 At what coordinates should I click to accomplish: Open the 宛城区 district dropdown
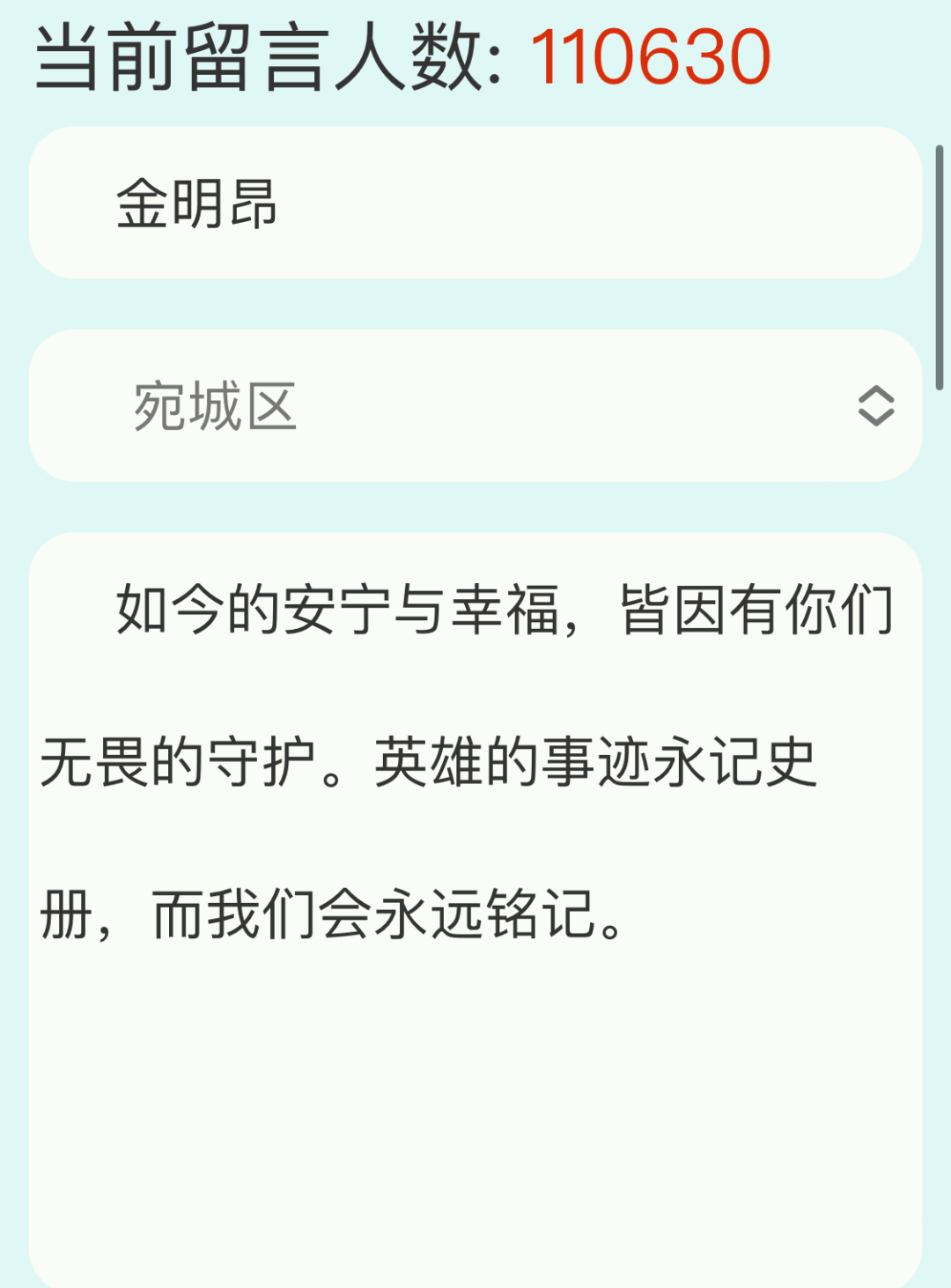475,406
